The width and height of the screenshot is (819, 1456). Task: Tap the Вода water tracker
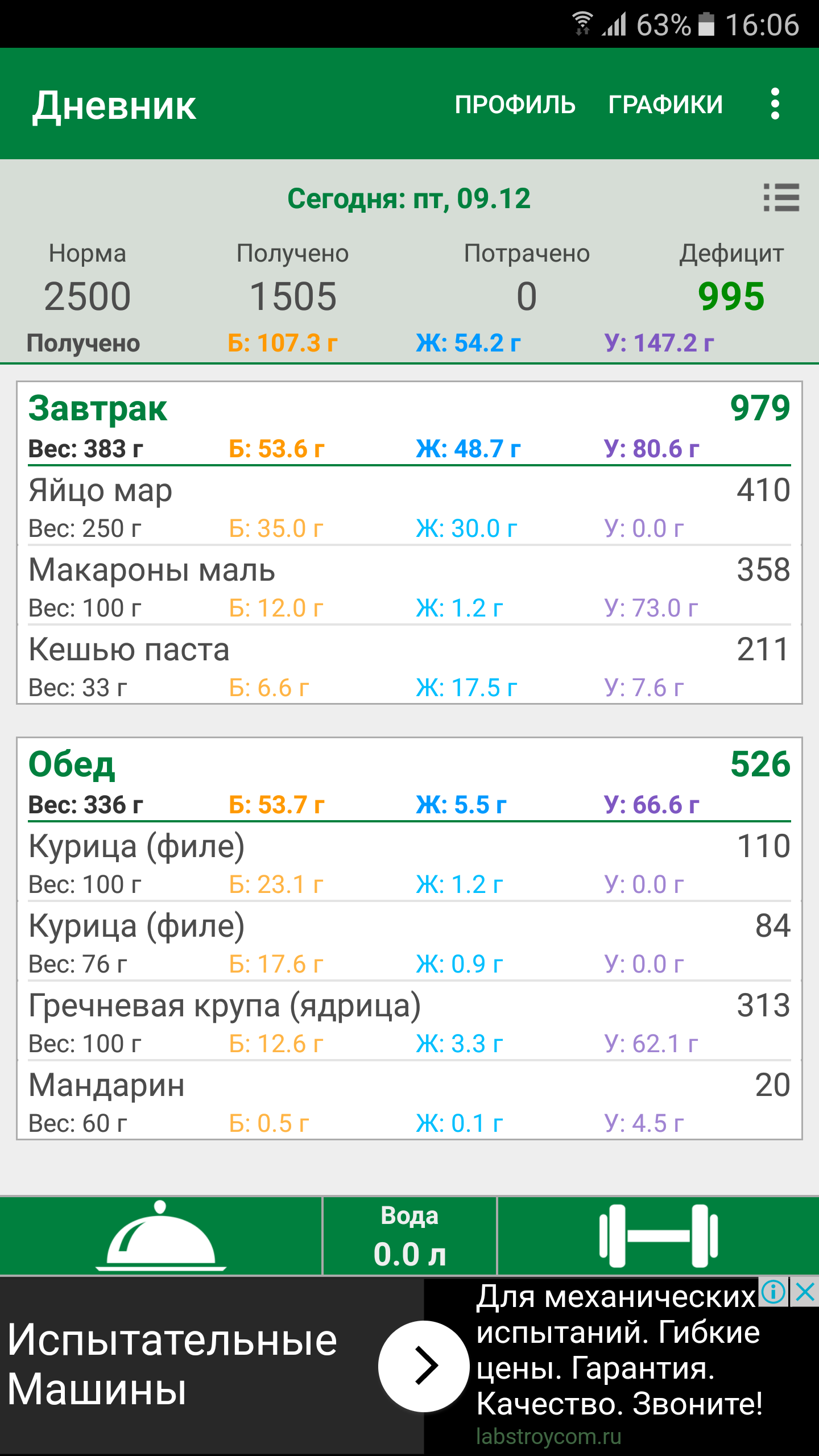[409, 1236]
